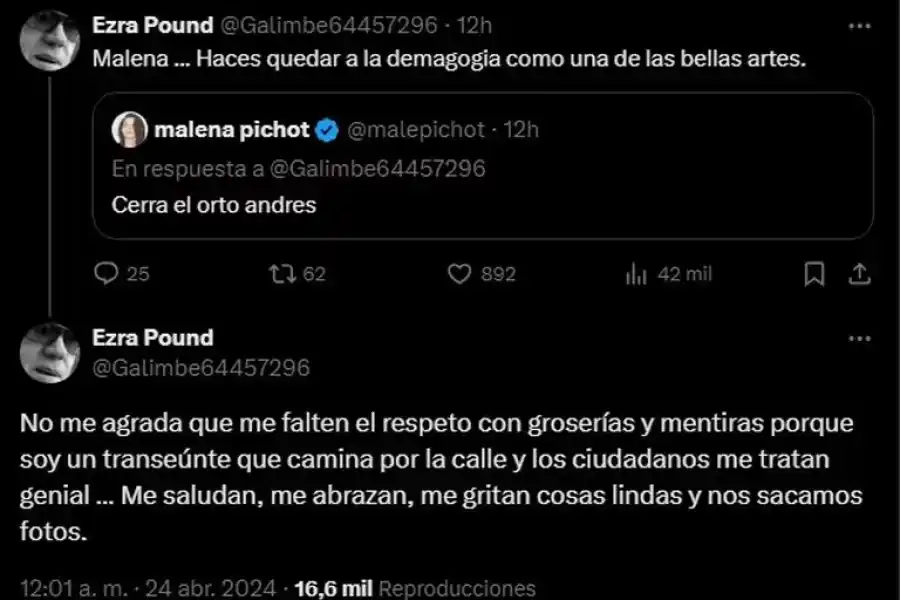900x600 pixels.
Task: Bookmark the demagogia tweet
Action: (x=815, y=273)
